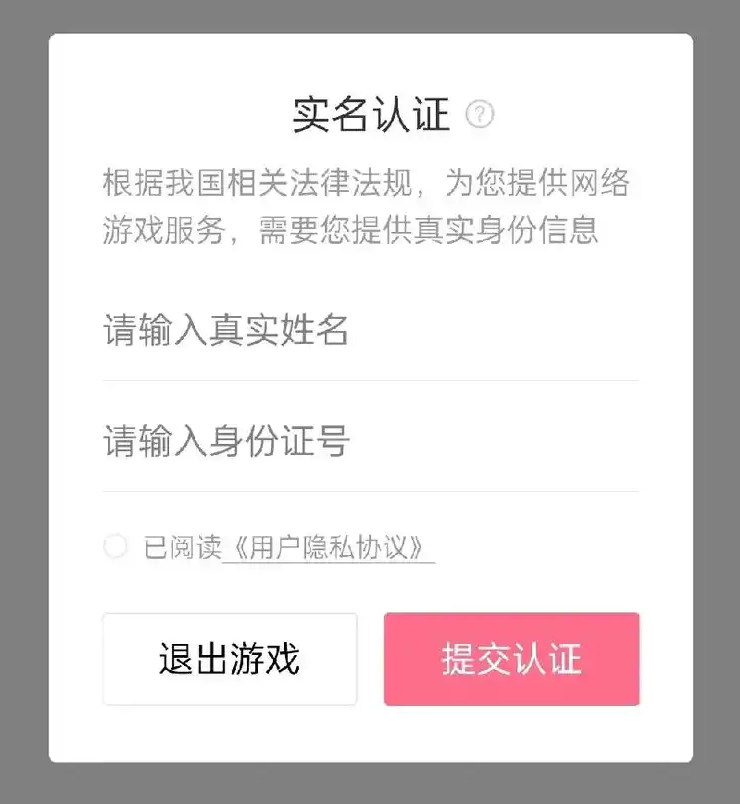Open the help icon beside 实名认证
This screenshot has height=804, width=740.
480,116
